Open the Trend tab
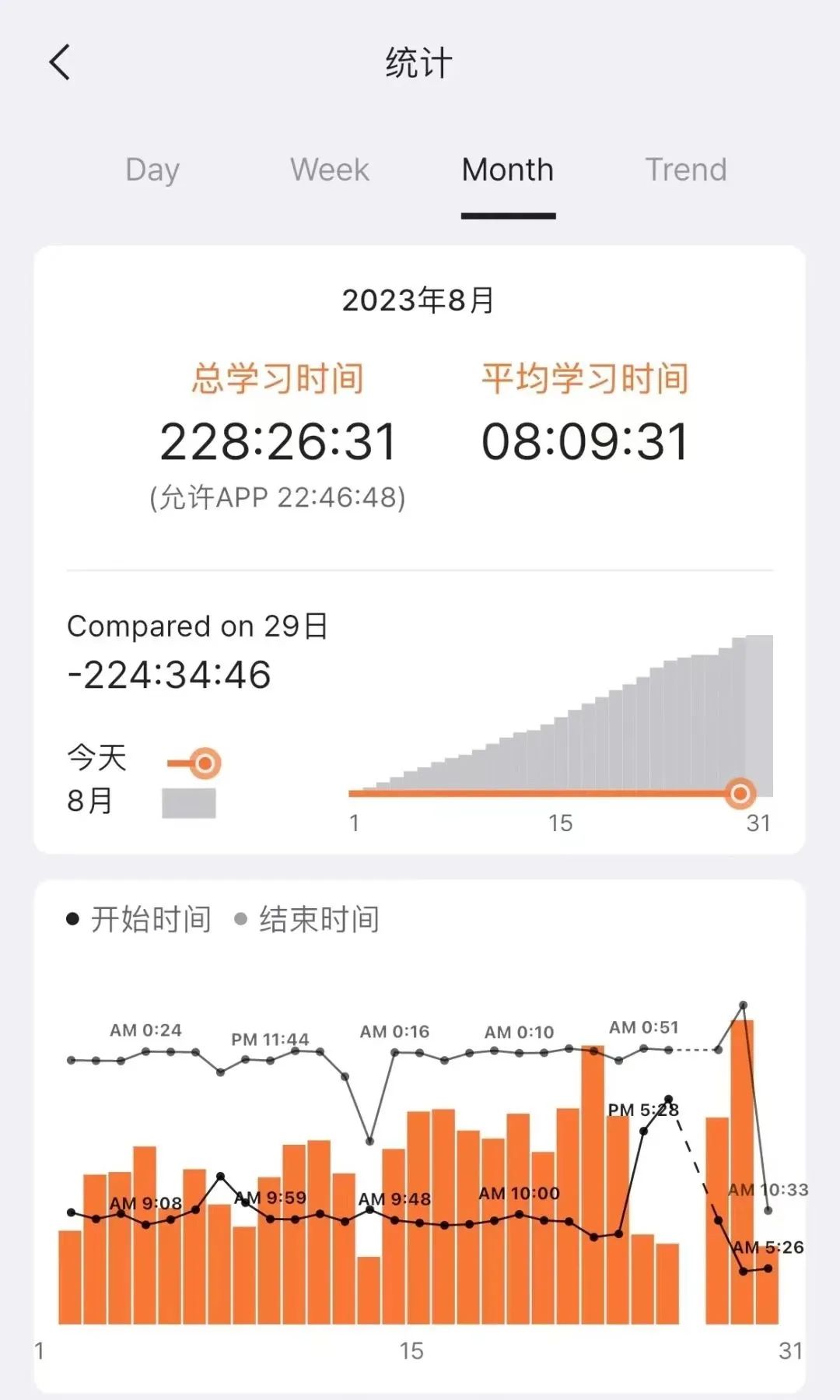This screenshot has height=1400, width=840. tap(686, 170)
